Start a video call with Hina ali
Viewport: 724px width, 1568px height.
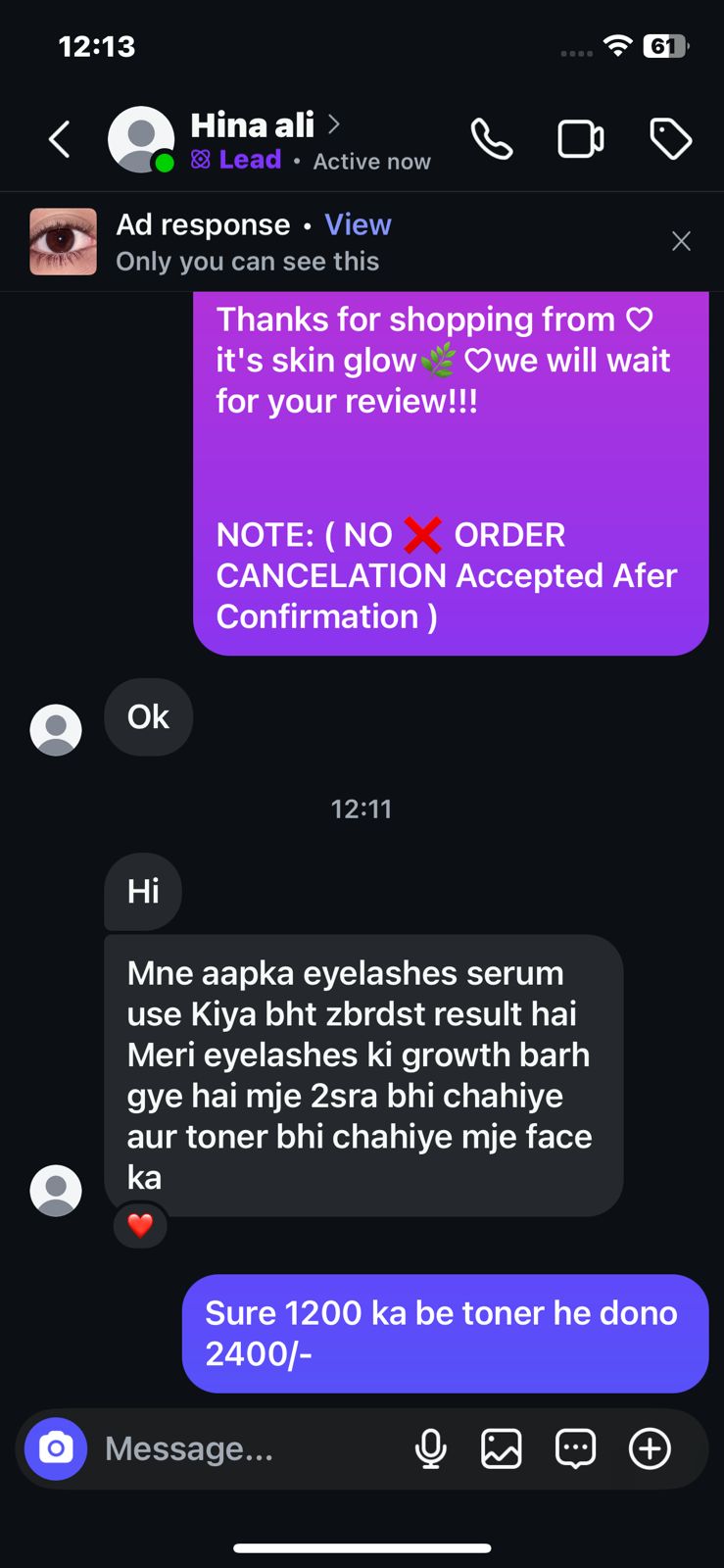[x=580, y=139]
